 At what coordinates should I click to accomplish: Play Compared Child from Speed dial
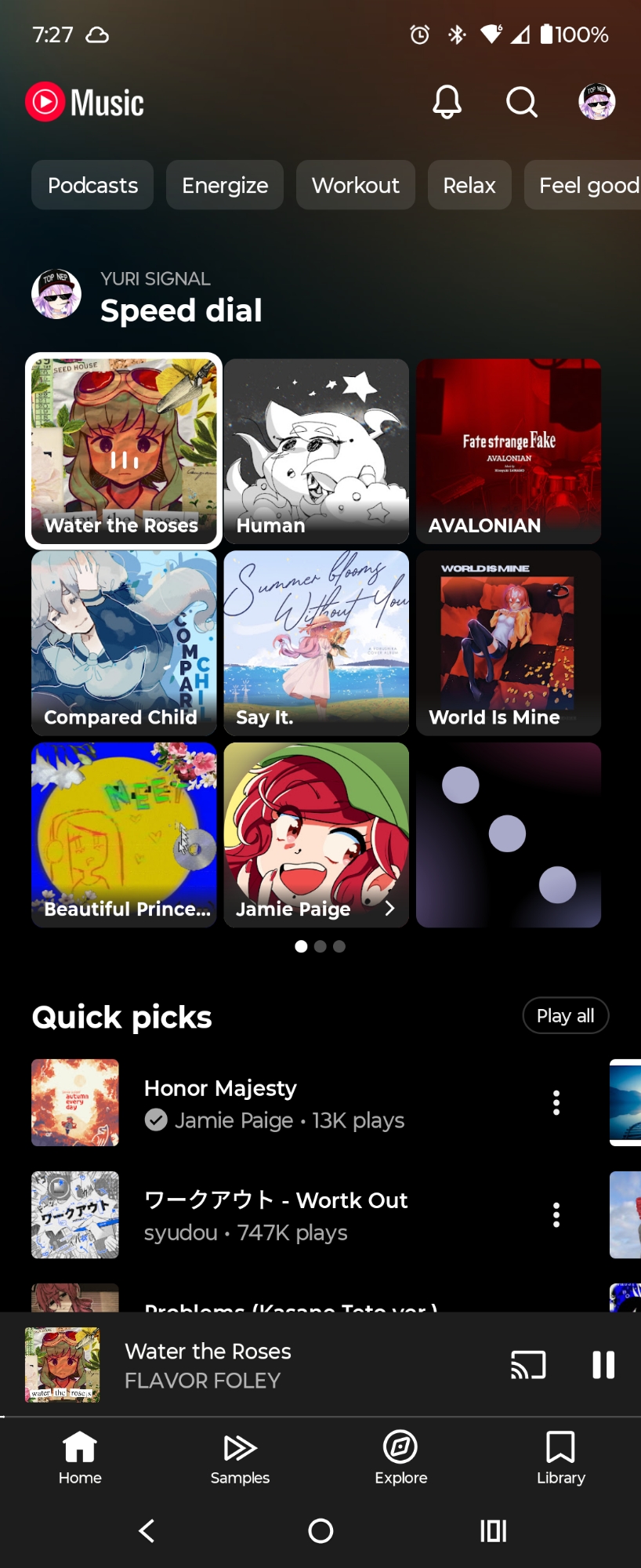point(124,643)
